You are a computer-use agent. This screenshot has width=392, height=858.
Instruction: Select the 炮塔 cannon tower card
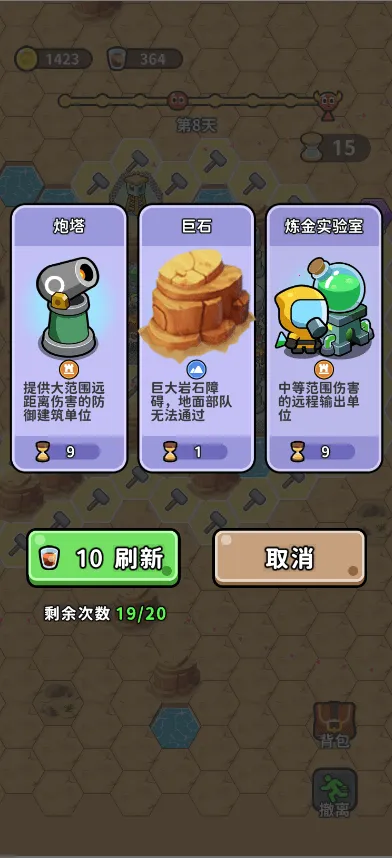click(69, 338)
